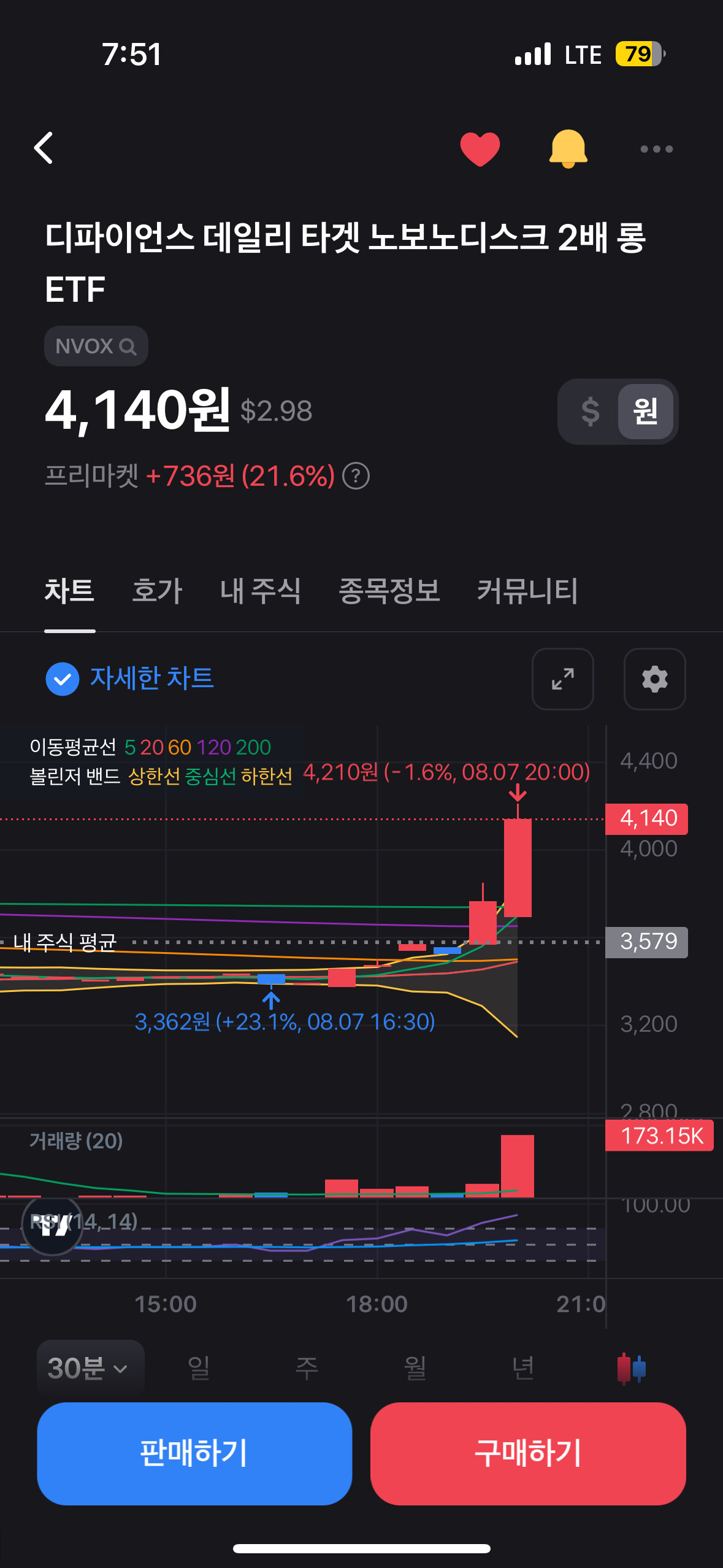Image resolution: width=723 pixels, height=1568 pixels.
Task: Open the 30분 interval dropdown
Action: (x=90, y=1369)
